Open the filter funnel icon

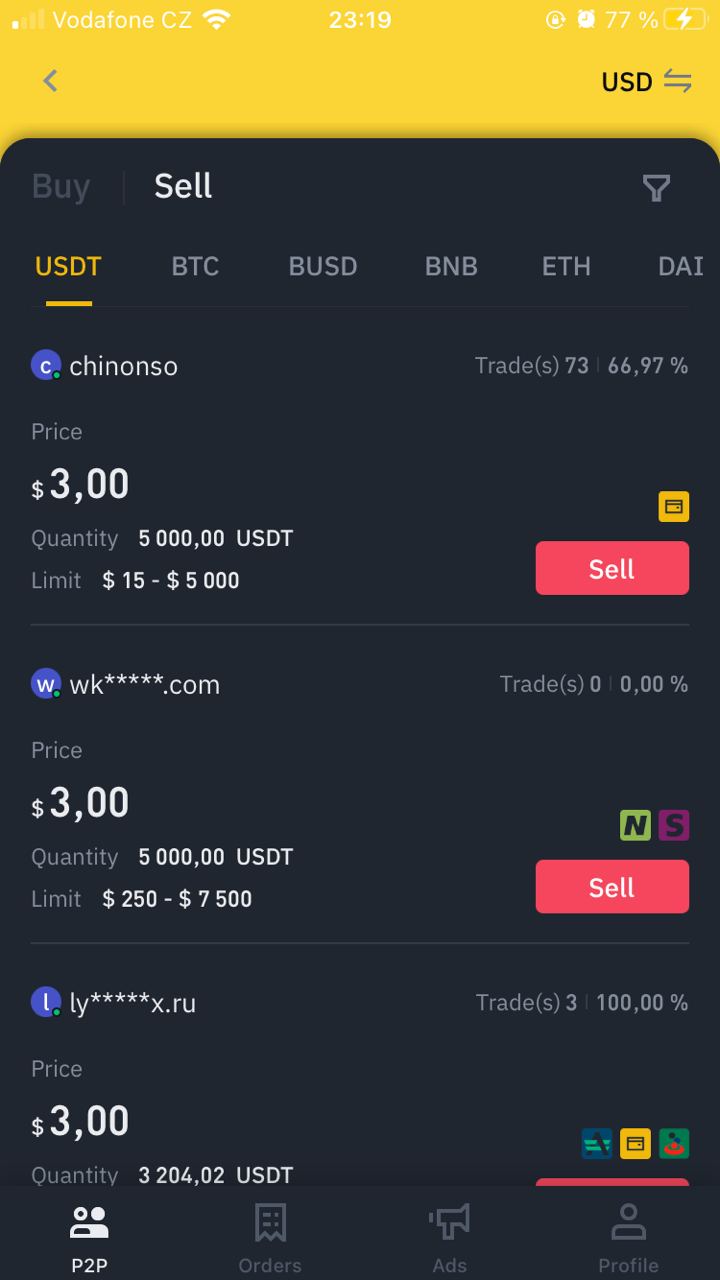tap(656, 187)
